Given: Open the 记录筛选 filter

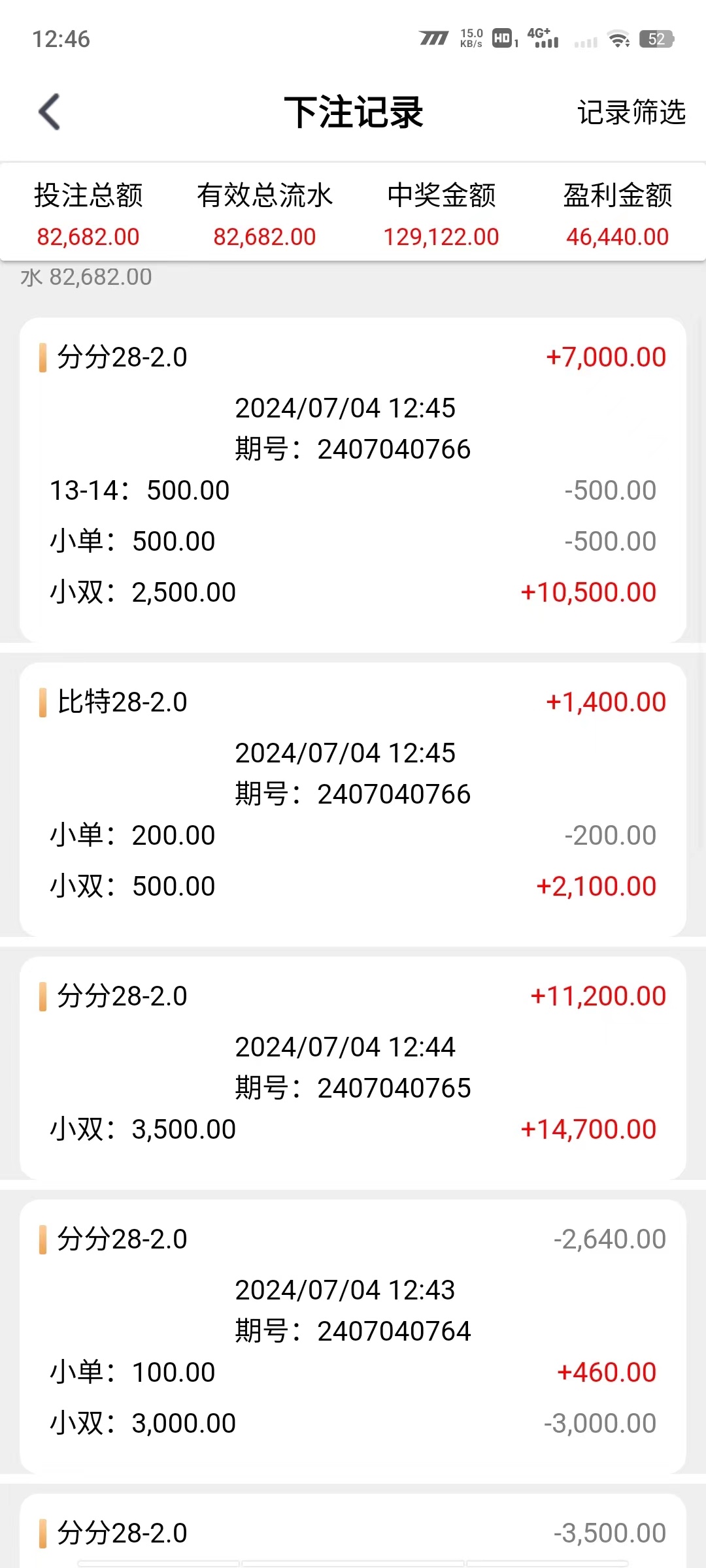Looking at the screenshot, I should (x=631, y=112).
